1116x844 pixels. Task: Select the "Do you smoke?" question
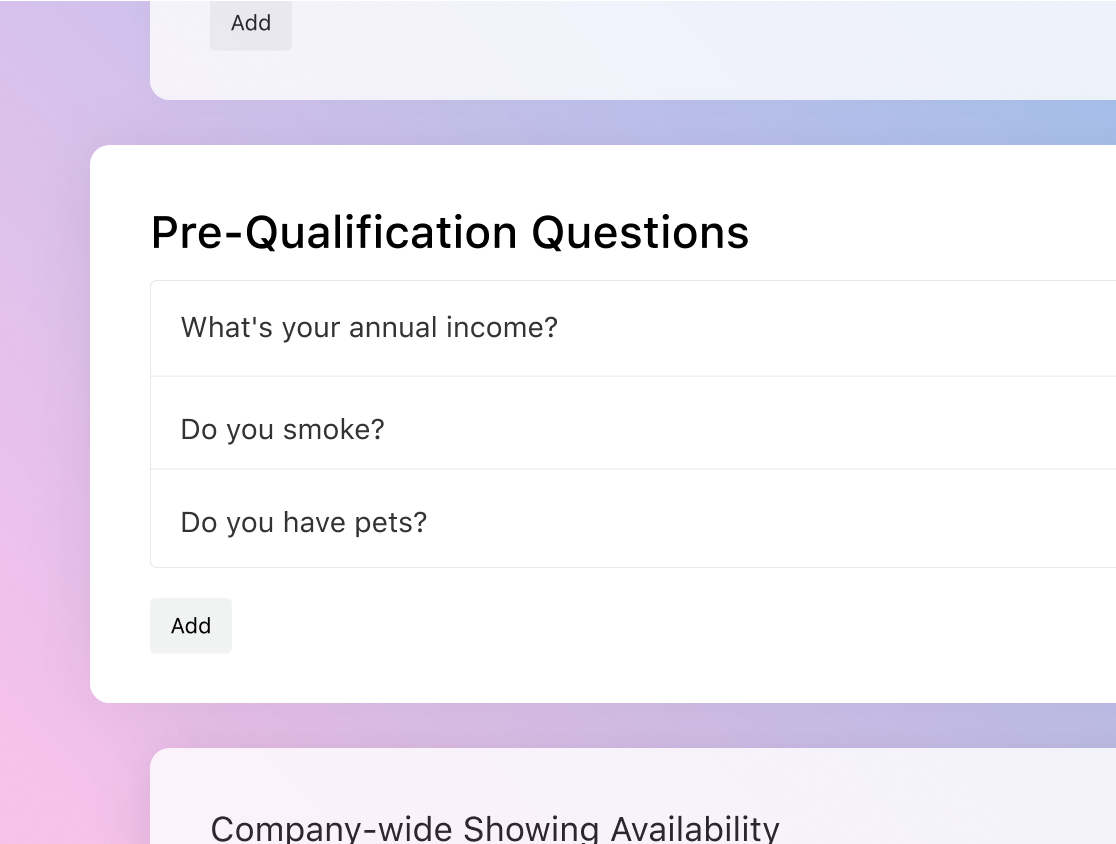coord(633,423)
